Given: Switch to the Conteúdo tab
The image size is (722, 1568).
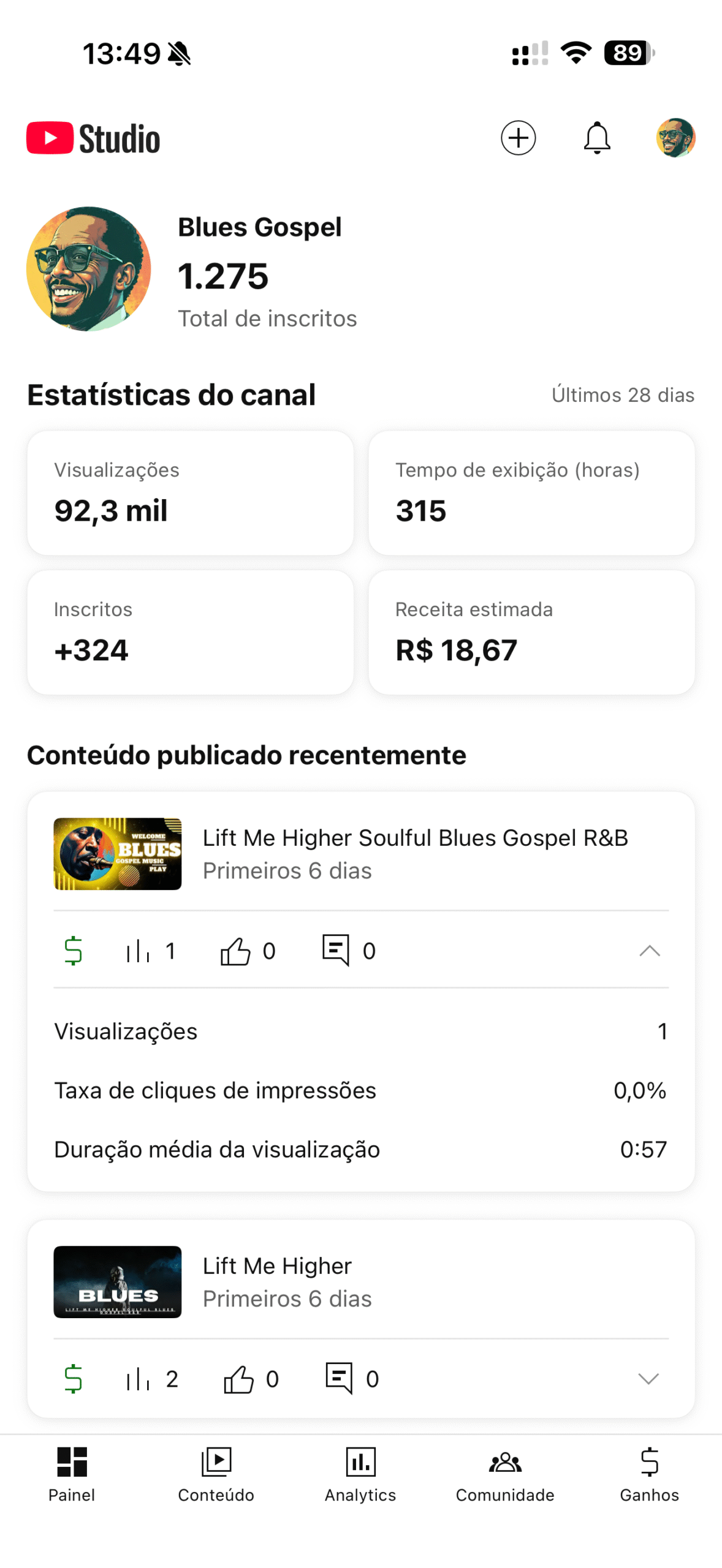Looking at the screenshot, I should 216,1474.
